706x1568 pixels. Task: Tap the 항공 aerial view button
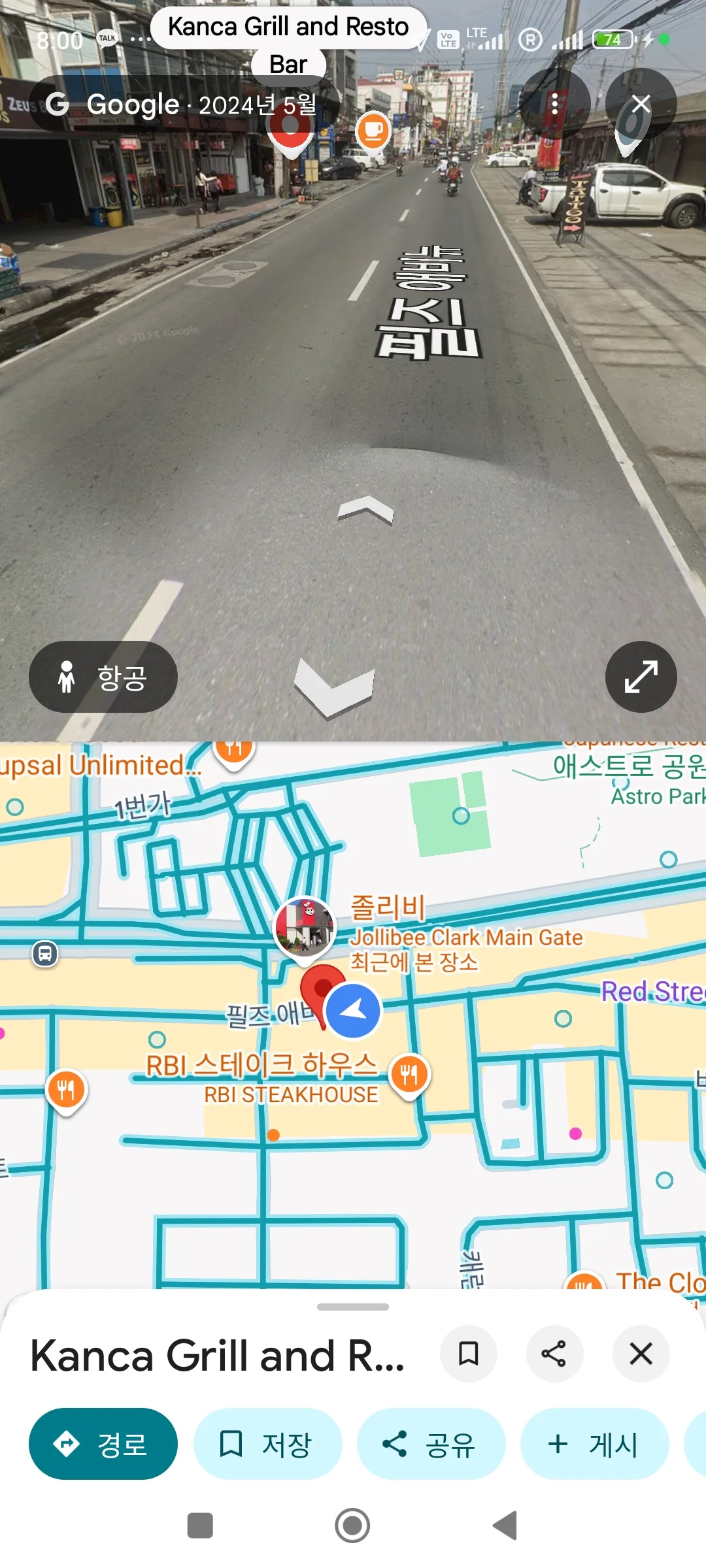click(x=103, y=677)
